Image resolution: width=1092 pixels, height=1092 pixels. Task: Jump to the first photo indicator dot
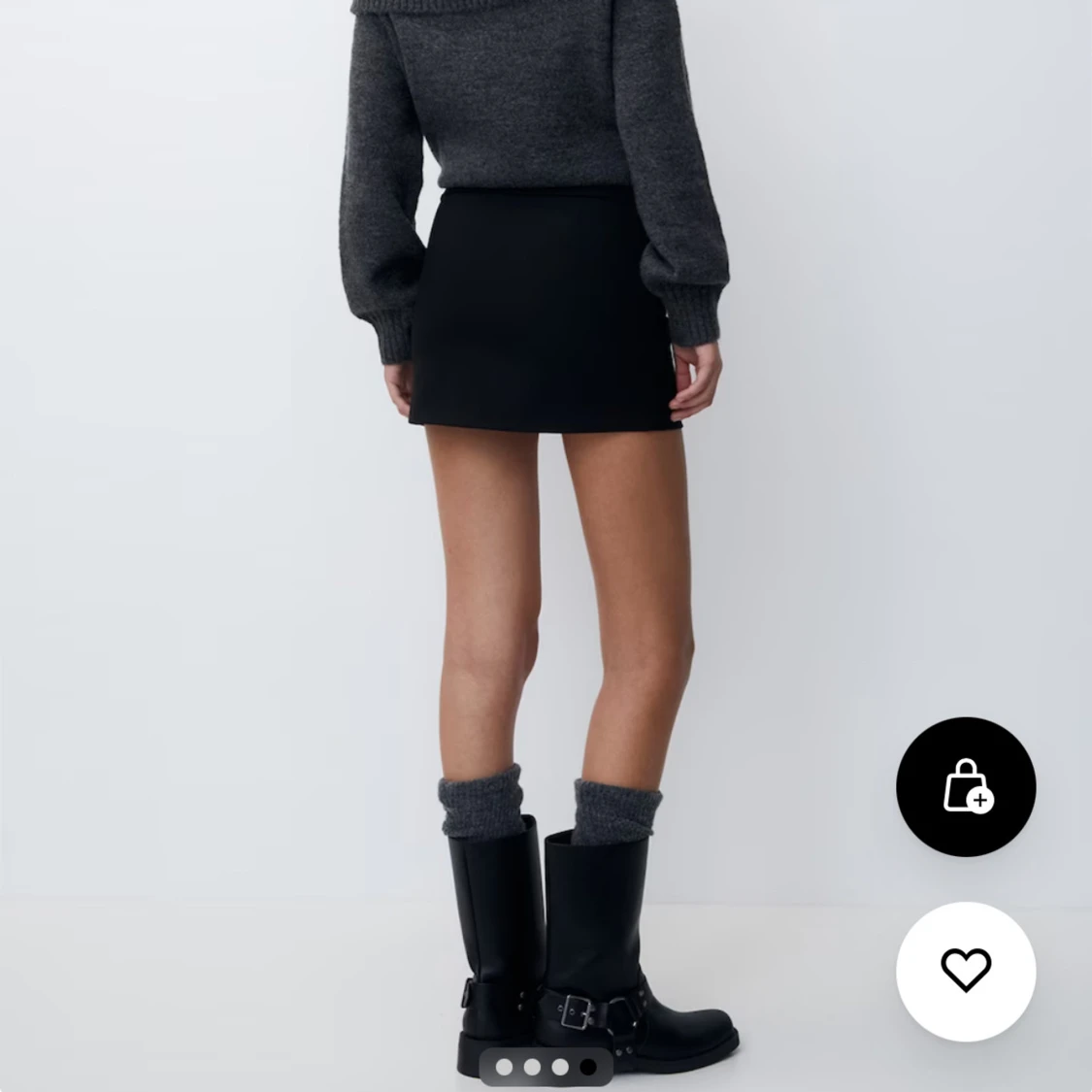(x=504, y=1067)
